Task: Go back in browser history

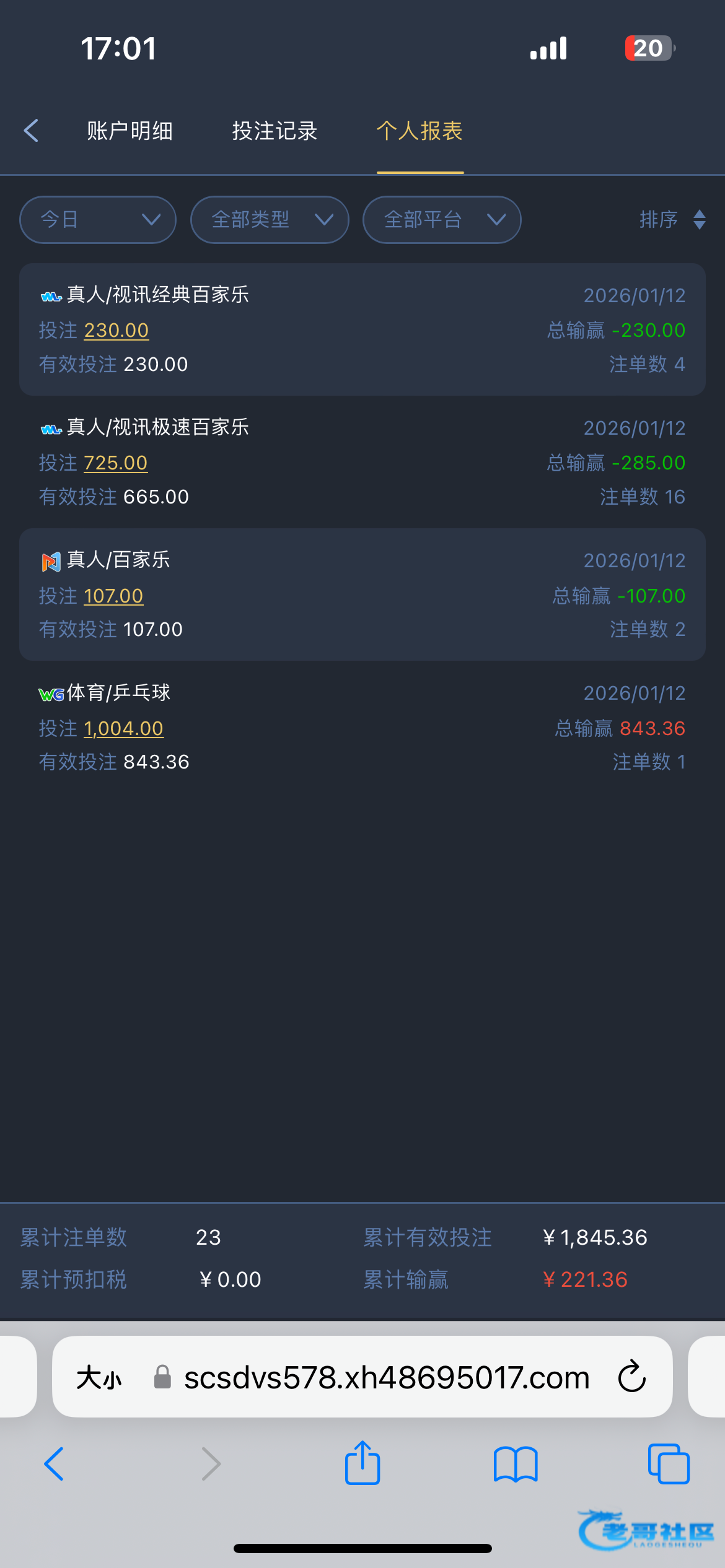Action: tap(55, 1464)
